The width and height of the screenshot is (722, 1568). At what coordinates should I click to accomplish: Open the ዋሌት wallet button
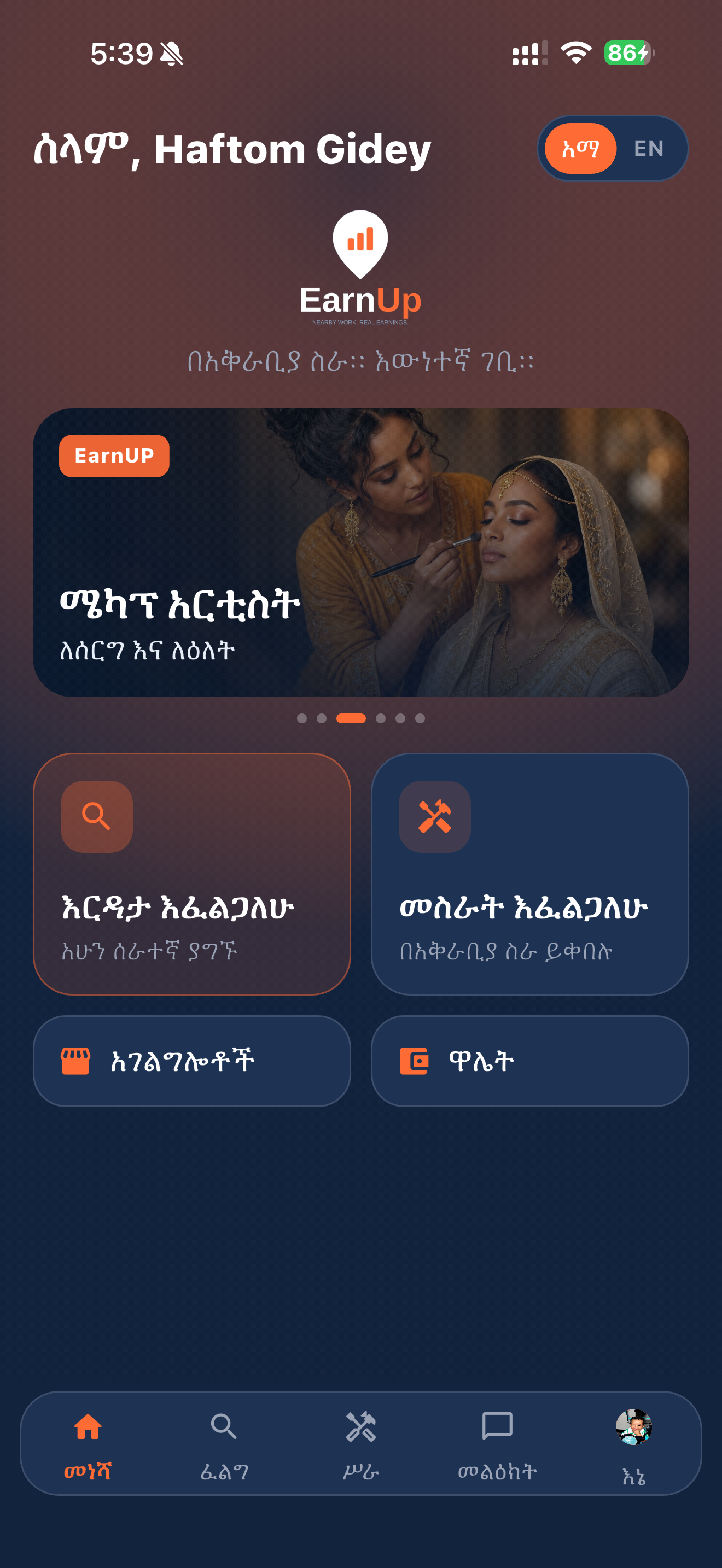pyautogui.click(x=529, y=1061)
